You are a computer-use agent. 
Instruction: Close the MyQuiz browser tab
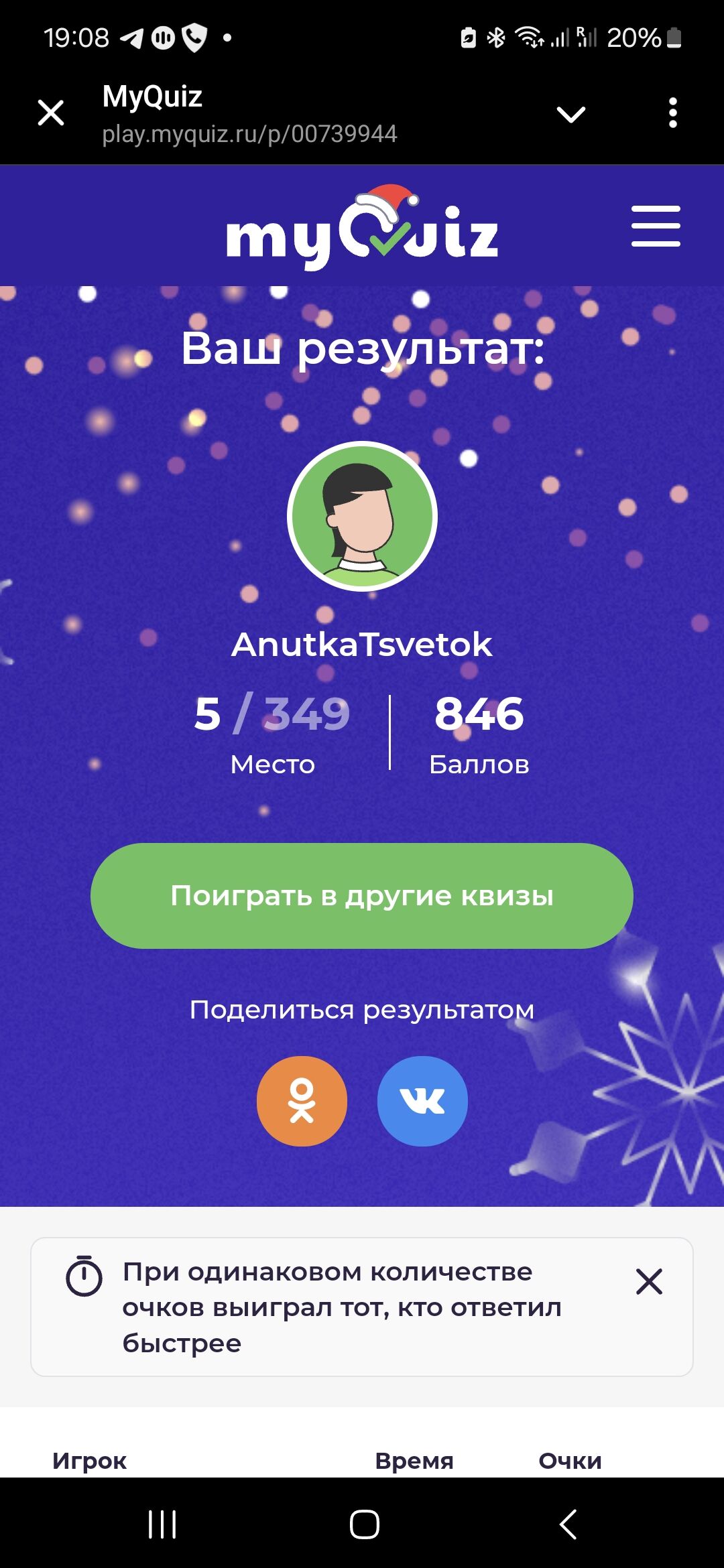[51, 113]
